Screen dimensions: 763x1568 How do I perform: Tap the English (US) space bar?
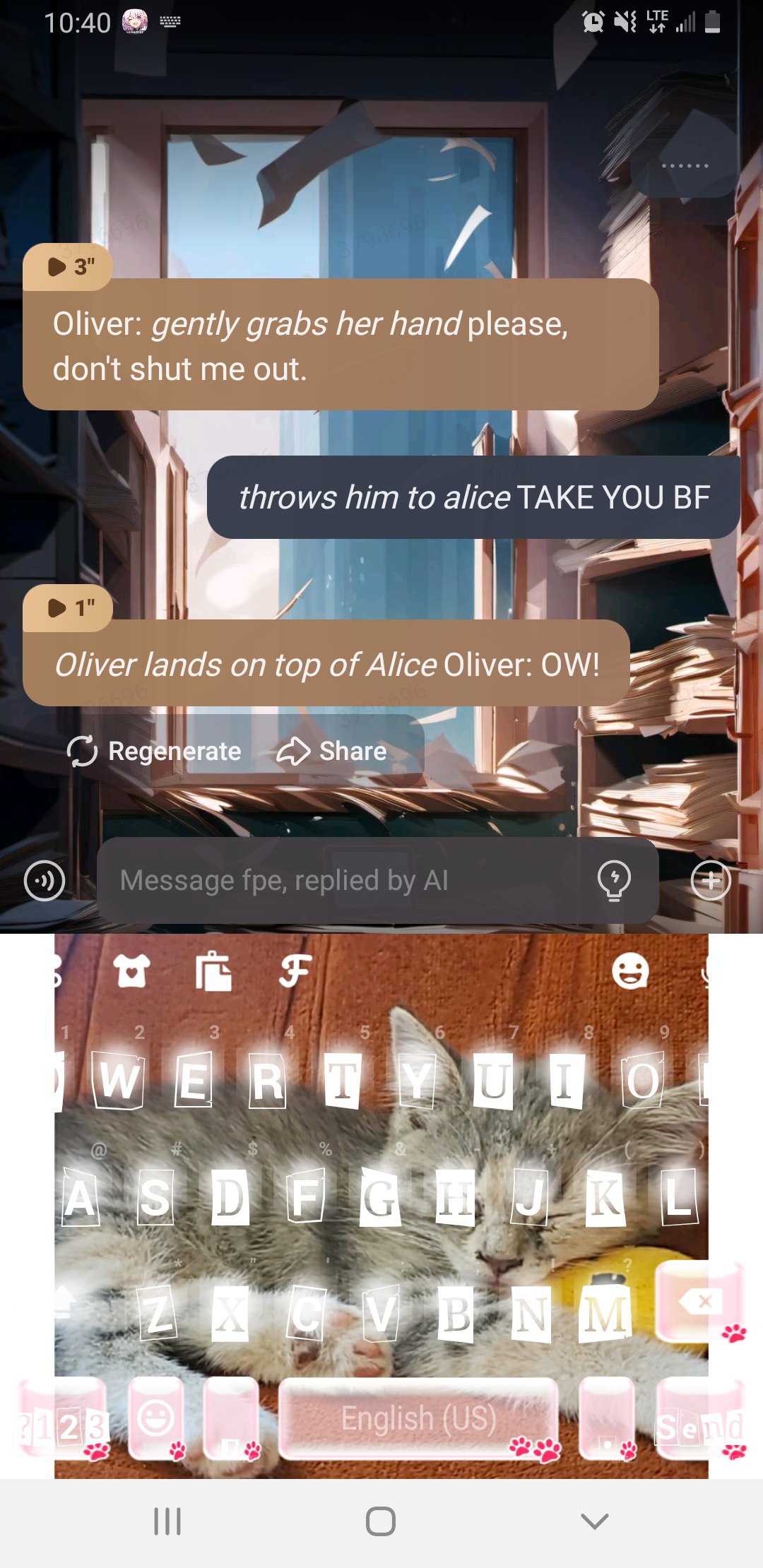pyautogui.click(x=419, y=1418)
